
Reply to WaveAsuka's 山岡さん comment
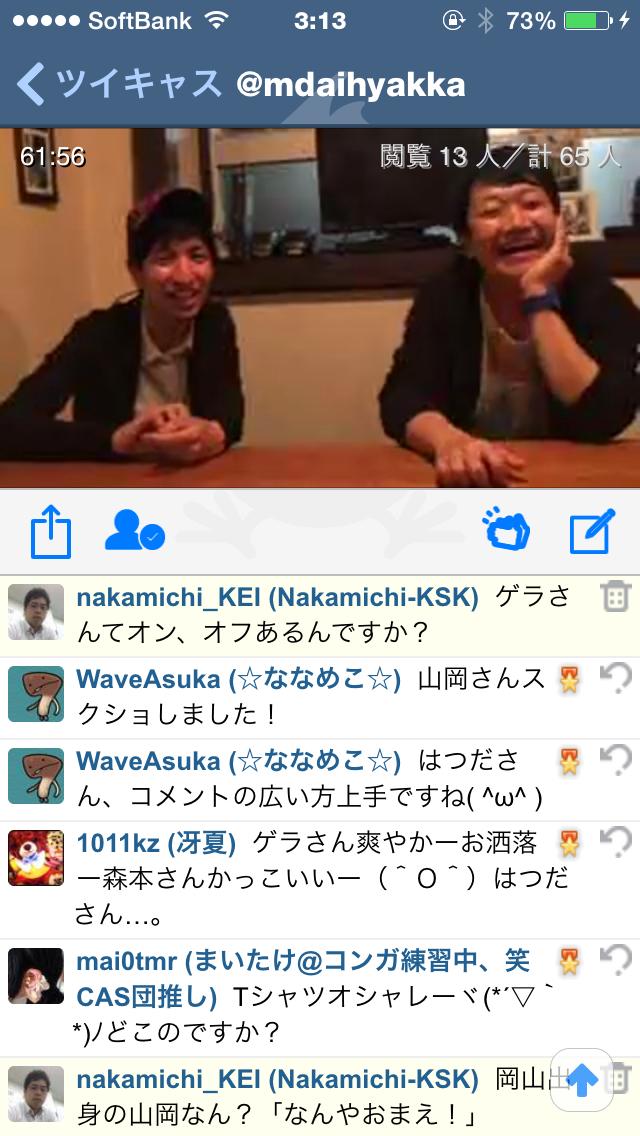click(615, 680)
